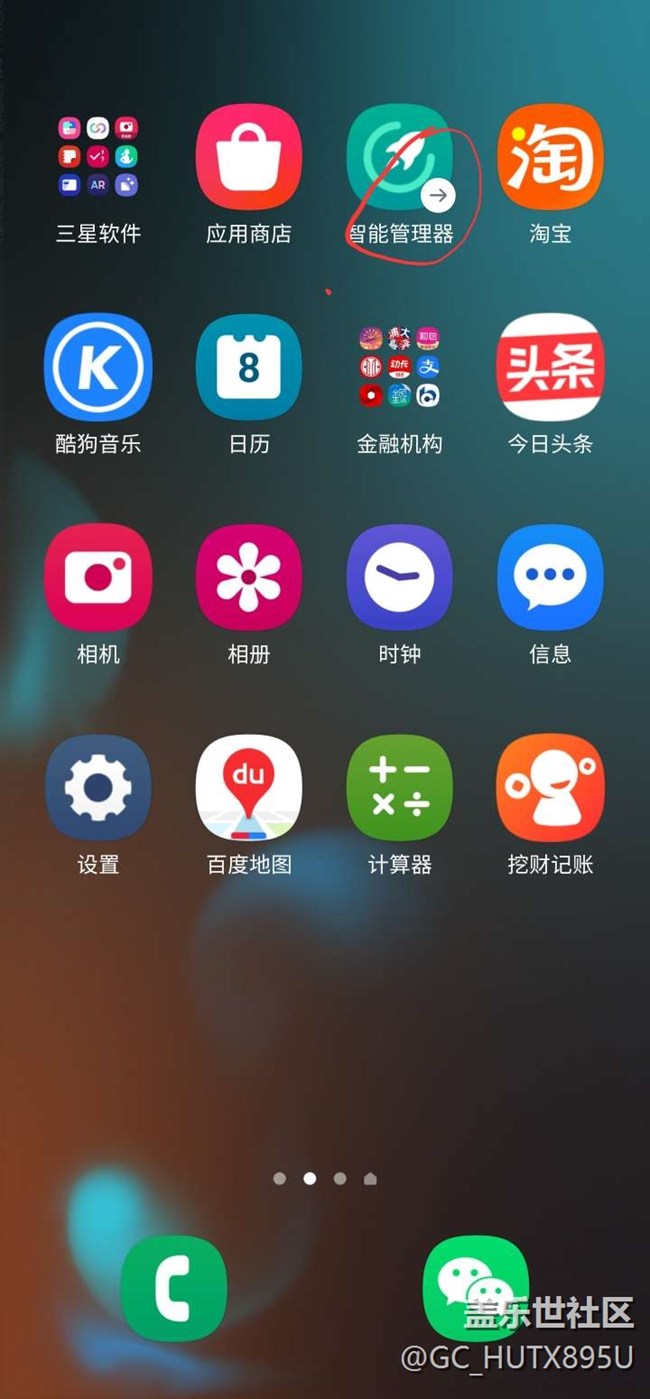Launch 百度地图 maps app
Image resolution: width=650 pixels, height=1399 pixels.
(248, 787)
